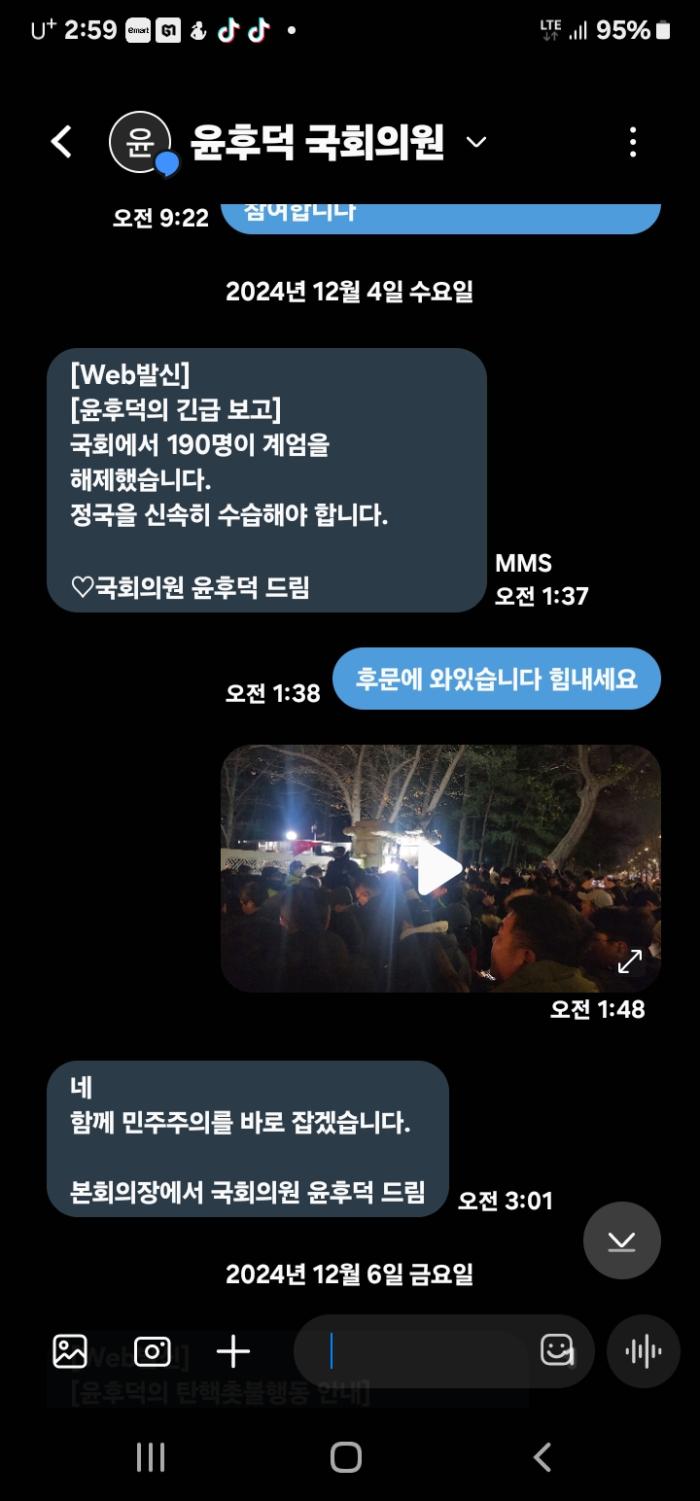
Task: Open recent apps from the navigation bar
Action: 150,1458
